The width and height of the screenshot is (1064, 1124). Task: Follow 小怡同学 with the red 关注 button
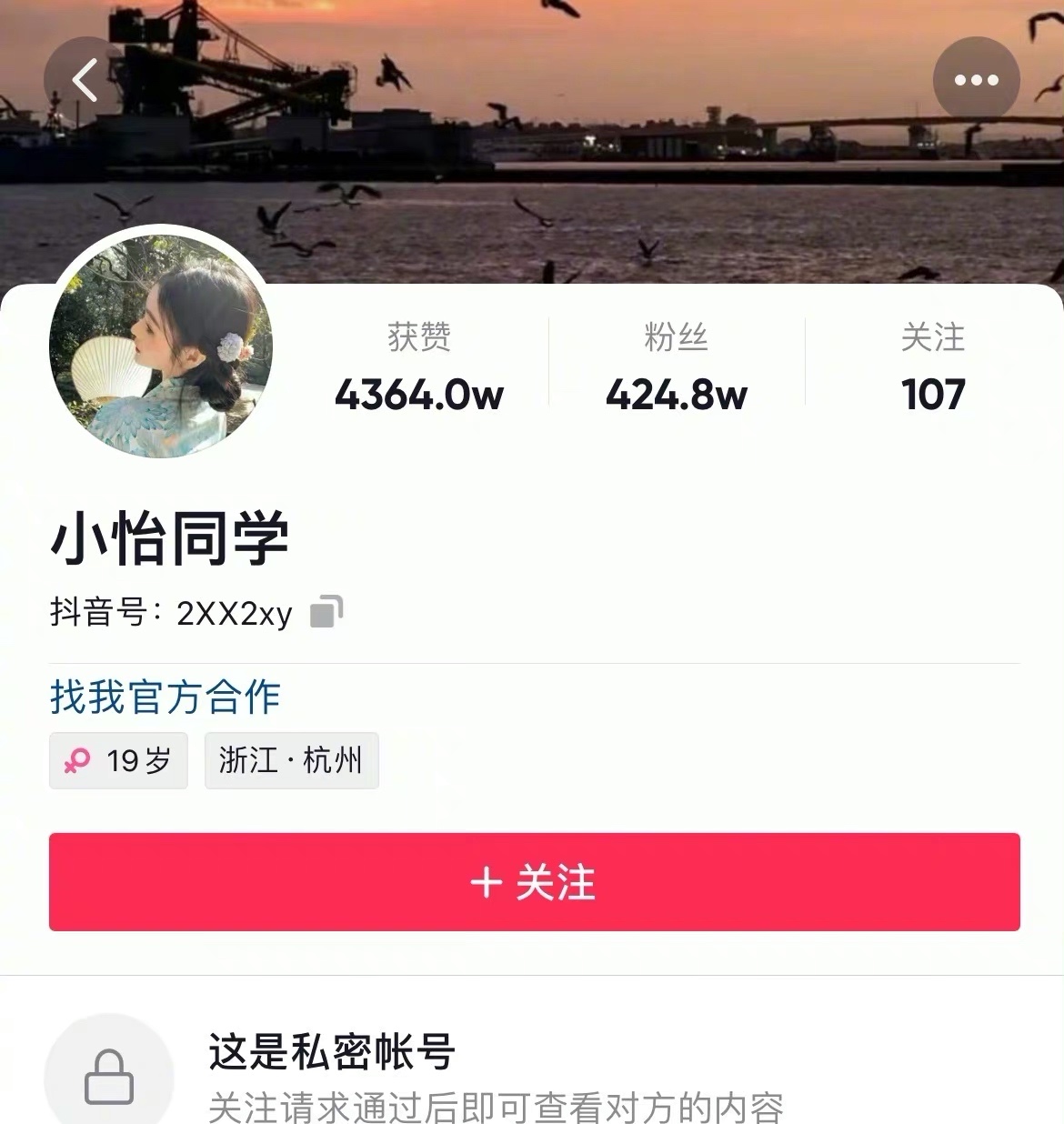click(x=534, y=882)
